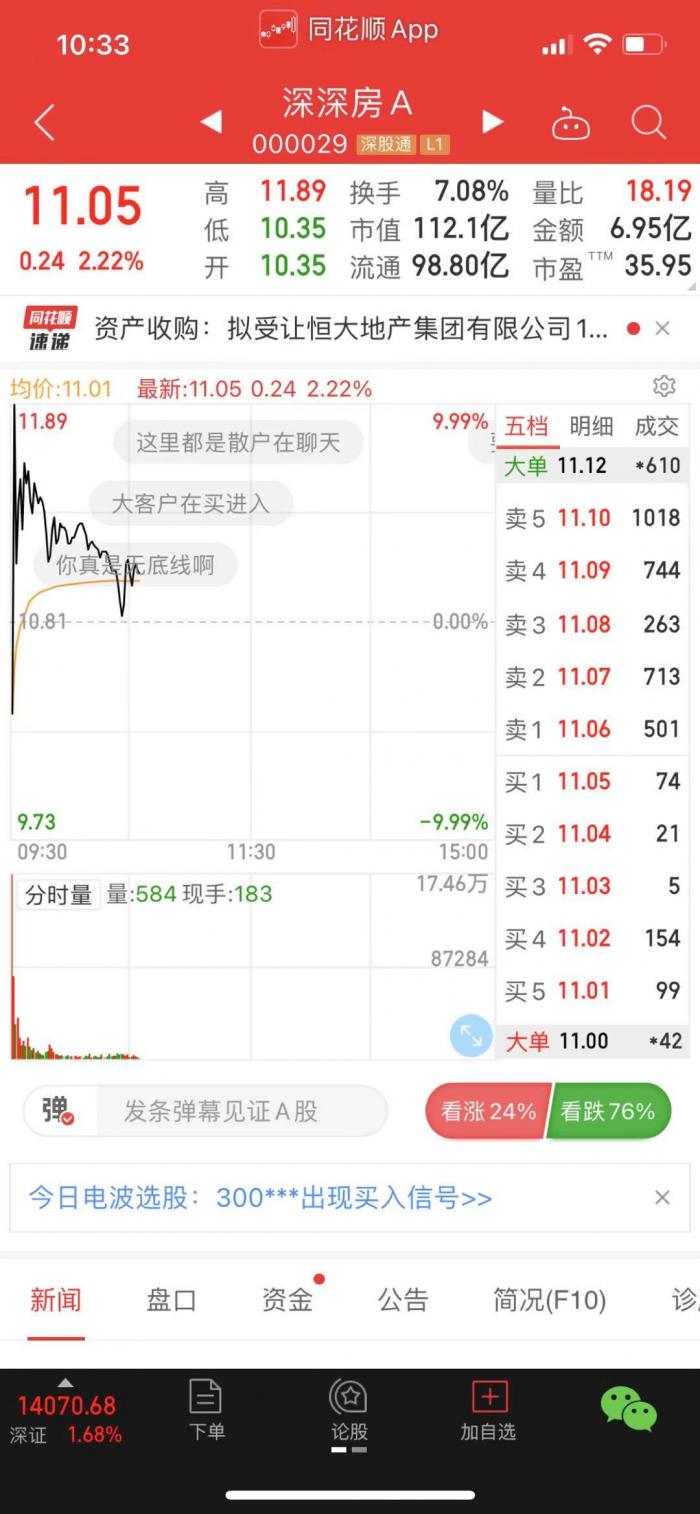Dismiss the 资产收购 news banner
The width and height of the screenshot is (700, 1514).
click(x=662, y=328)
